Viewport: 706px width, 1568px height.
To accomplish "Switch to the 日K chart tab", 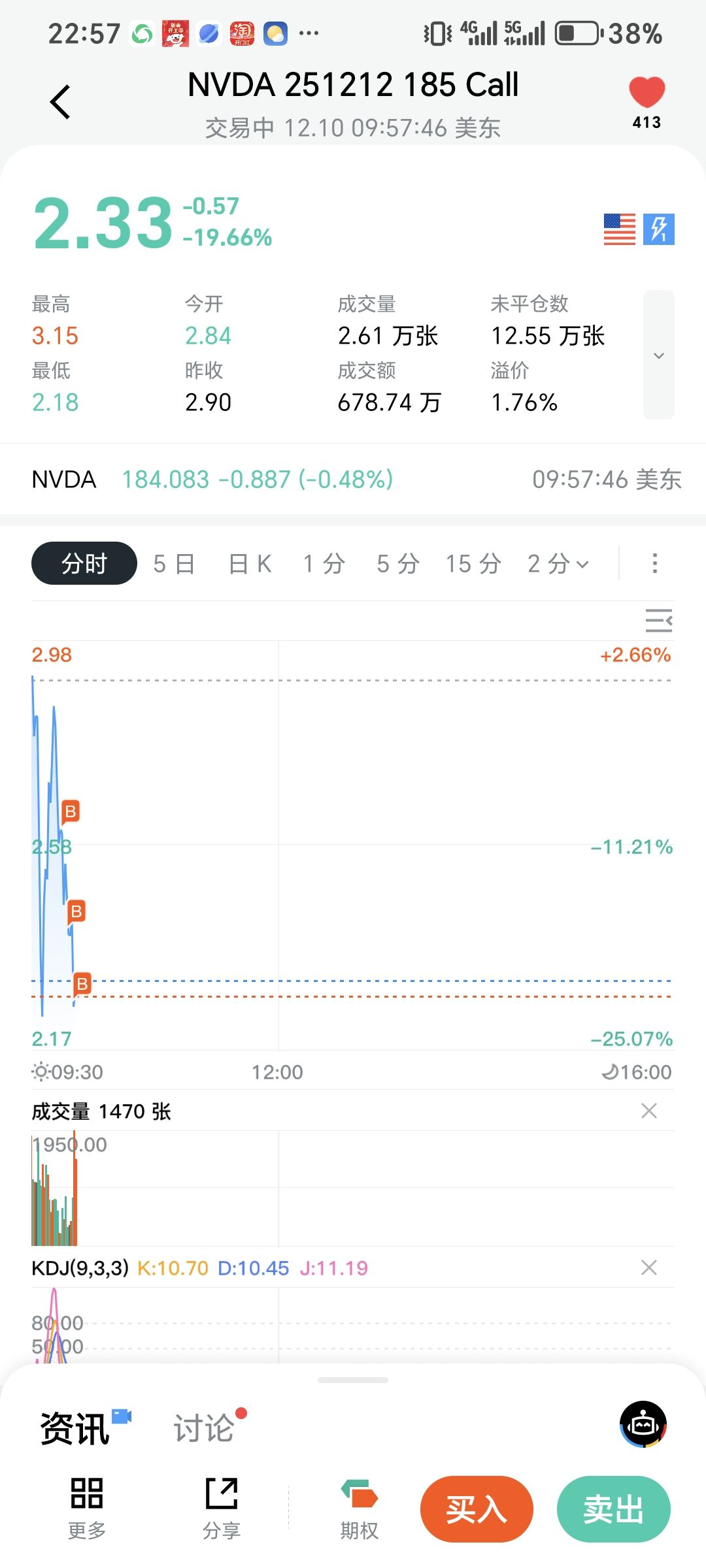I will pos(250,563).
